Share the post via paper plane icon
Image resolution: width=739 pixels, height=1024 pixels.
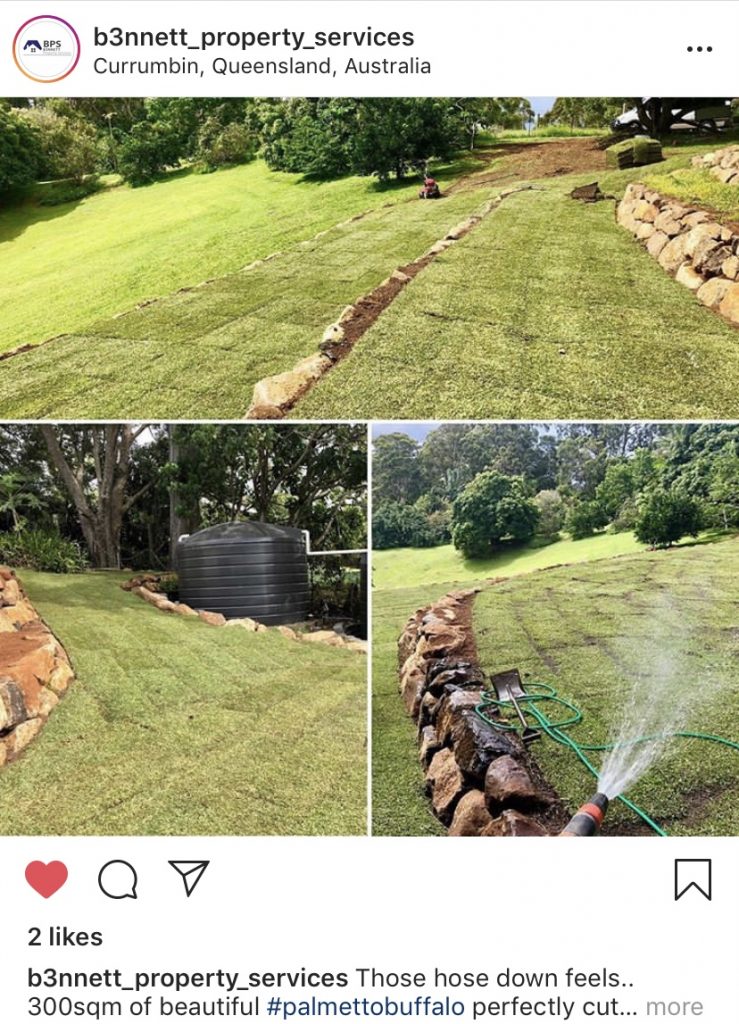tap(188, 878)
